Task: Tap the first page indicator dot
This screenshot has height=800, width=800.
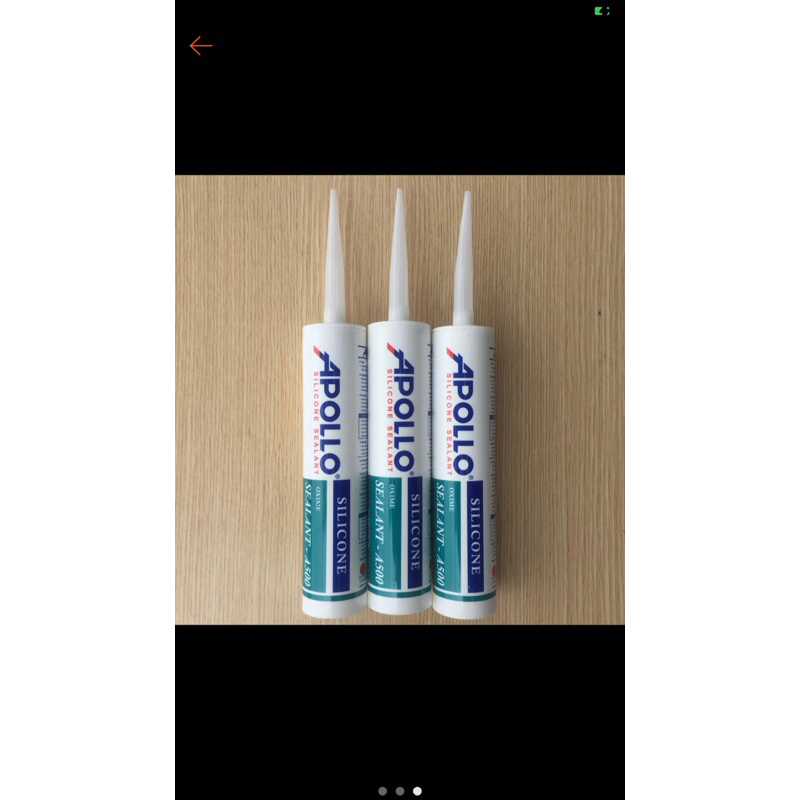Action: 382,791
